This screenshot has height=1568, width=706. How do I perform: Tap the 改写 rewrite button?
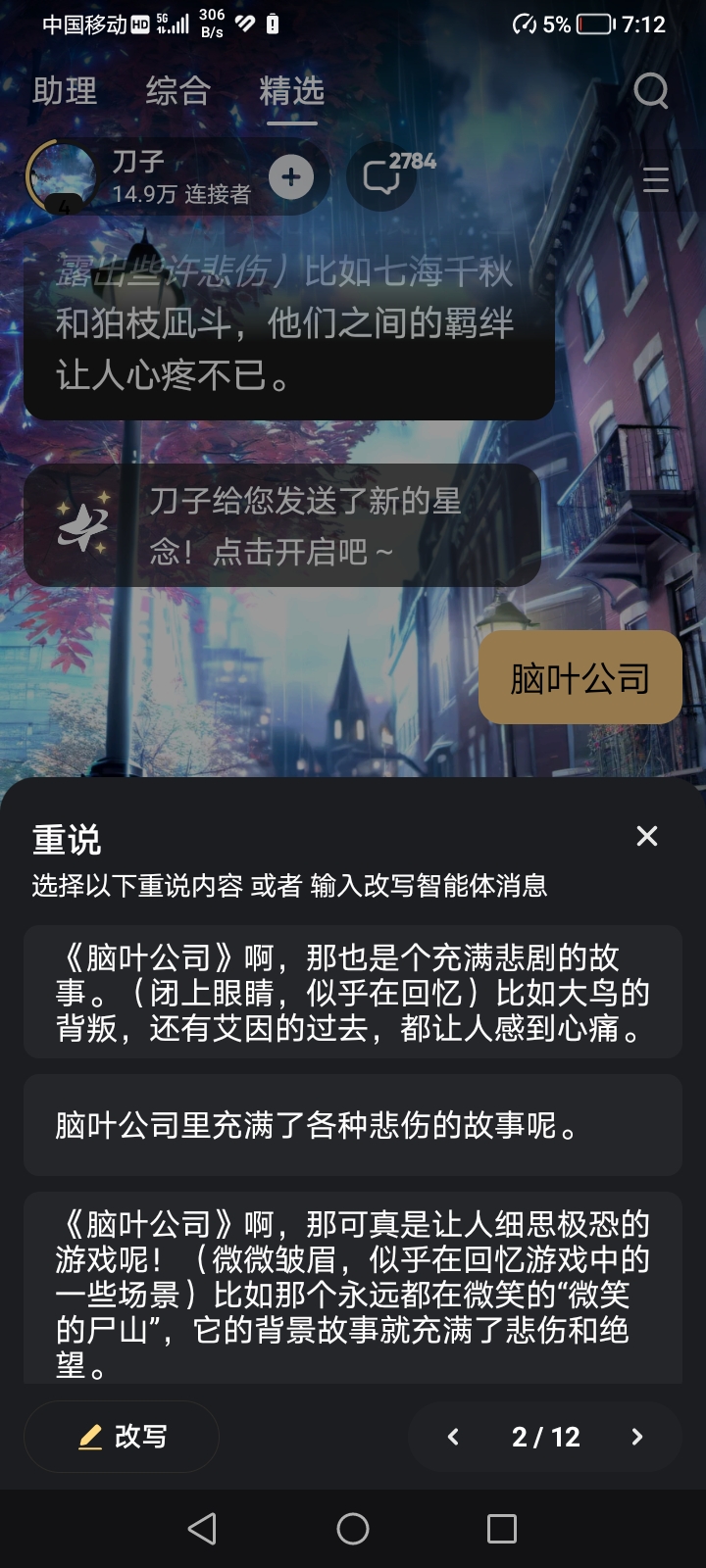tap(122, 1437)
